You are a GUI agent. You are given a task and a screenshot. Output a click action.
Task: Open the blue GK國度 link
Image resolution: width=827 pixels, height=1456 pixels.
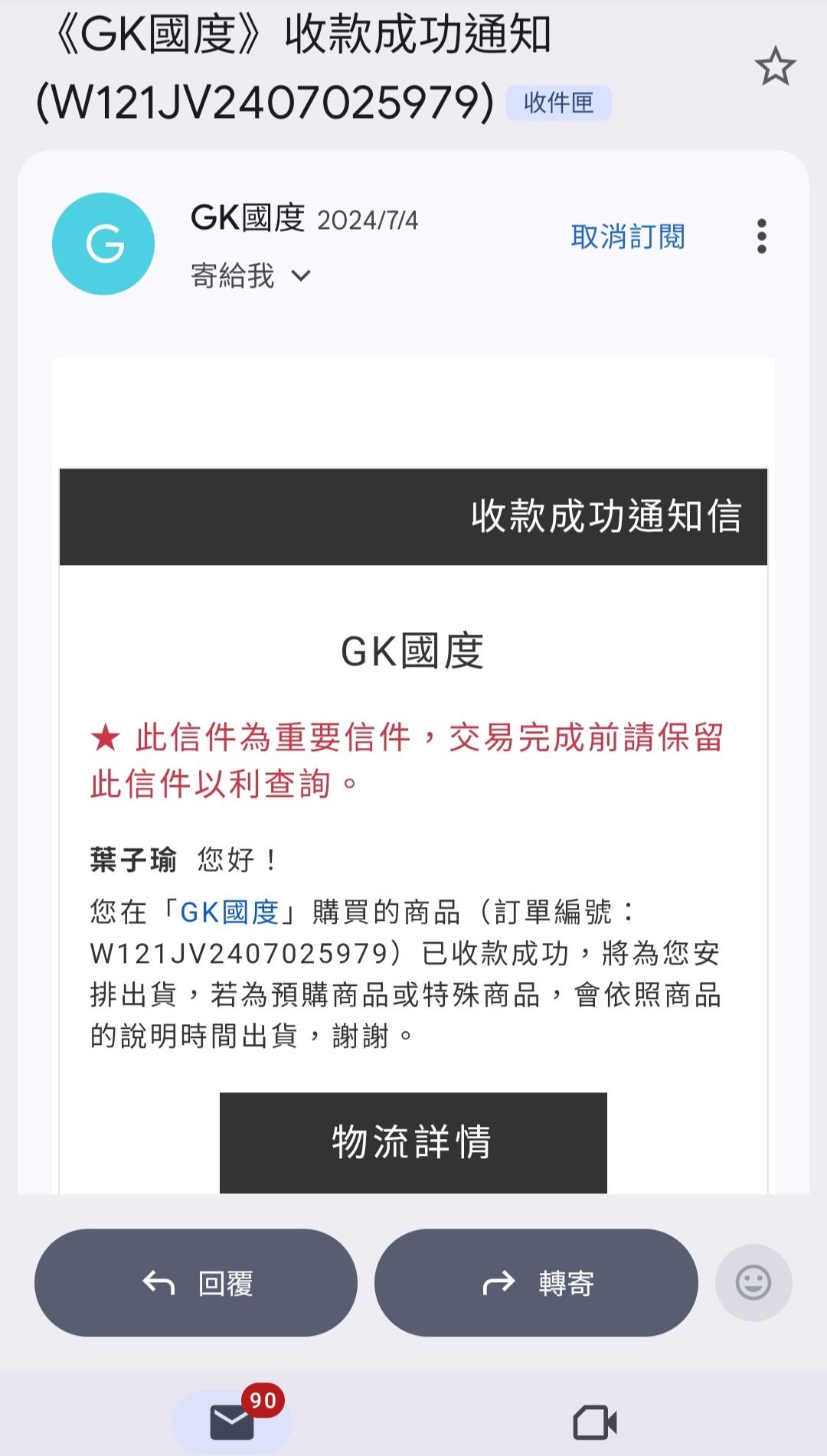(229, 912)
